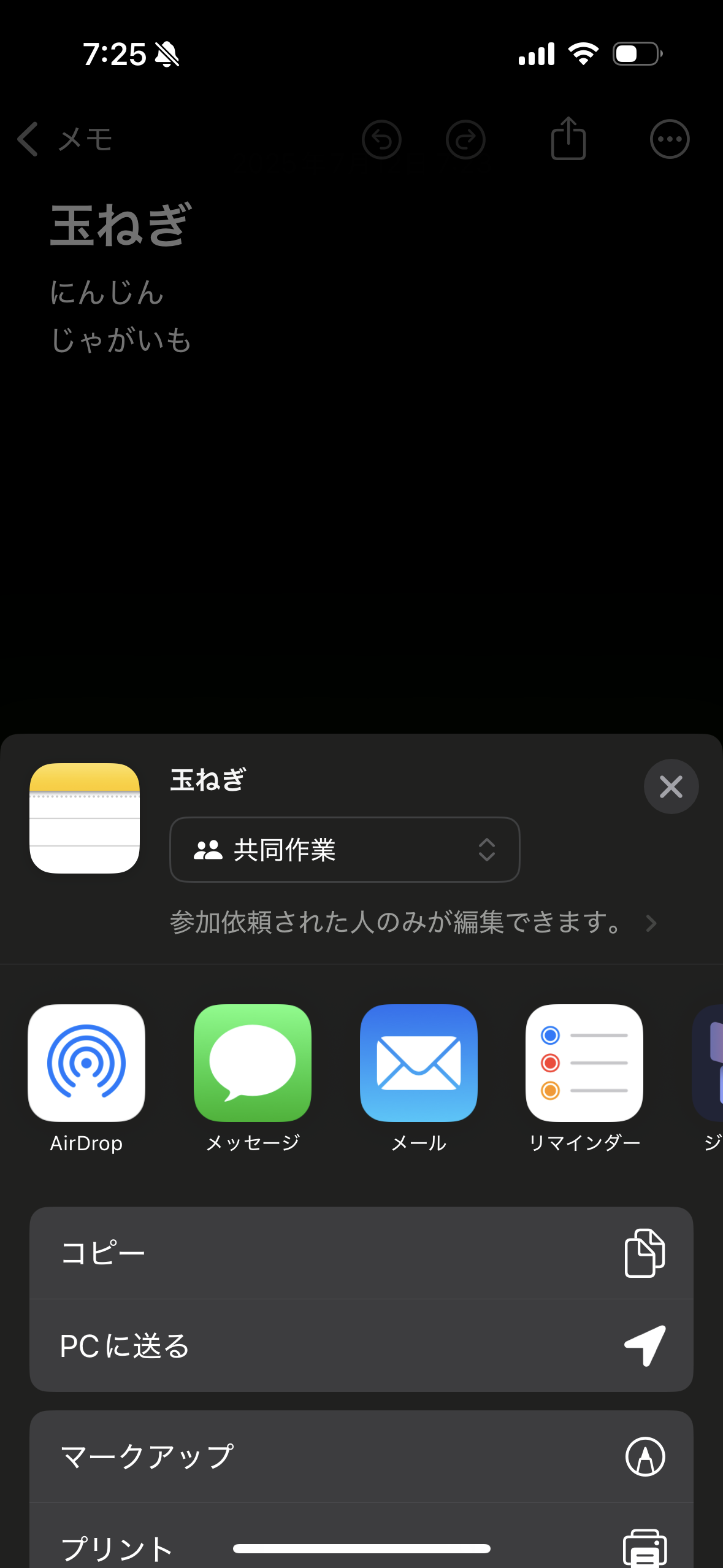Select the コピー action

(361, 1253)
